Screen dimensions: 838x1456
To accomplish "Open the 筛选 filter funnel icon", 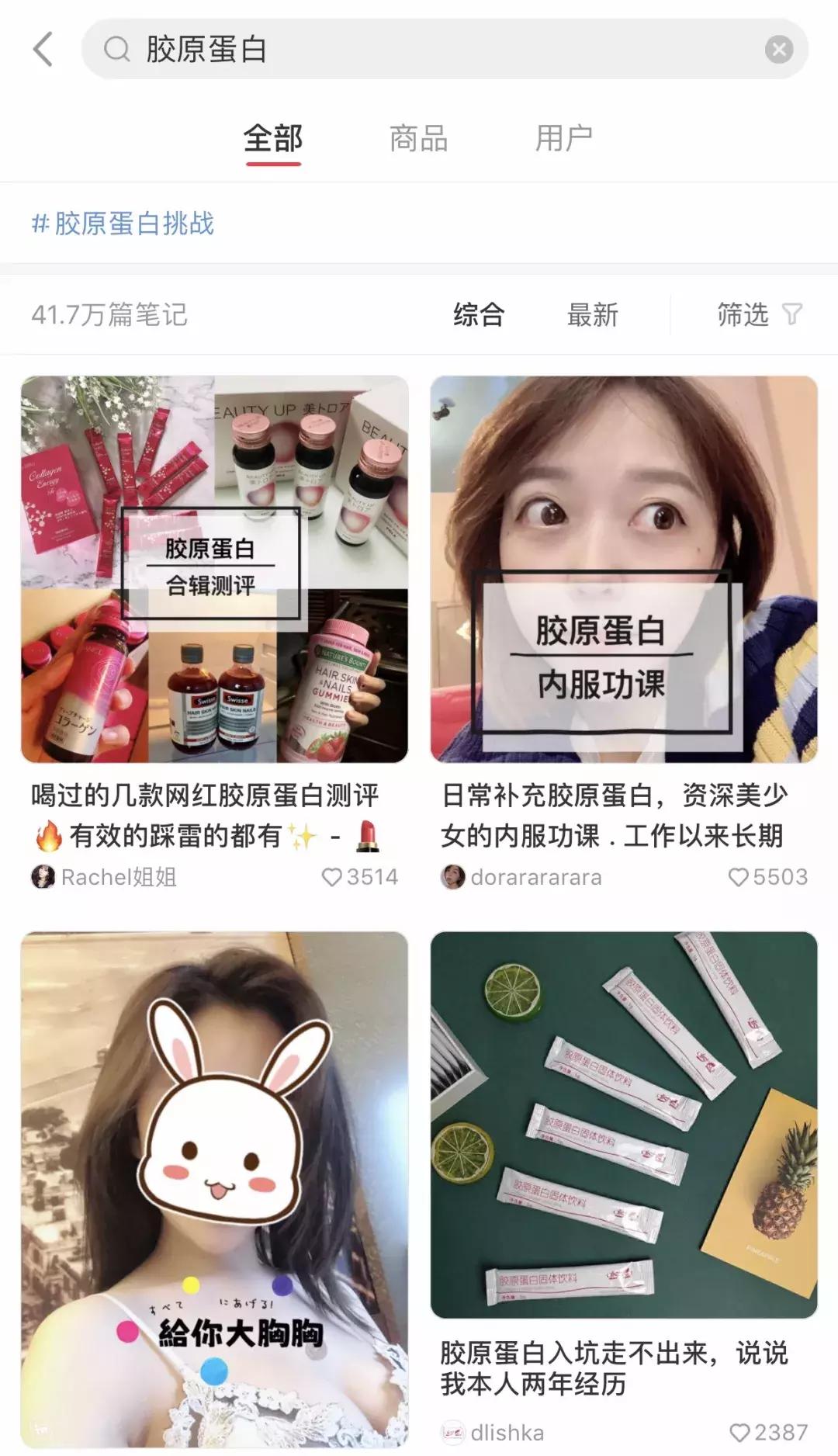I will point(792,315).
